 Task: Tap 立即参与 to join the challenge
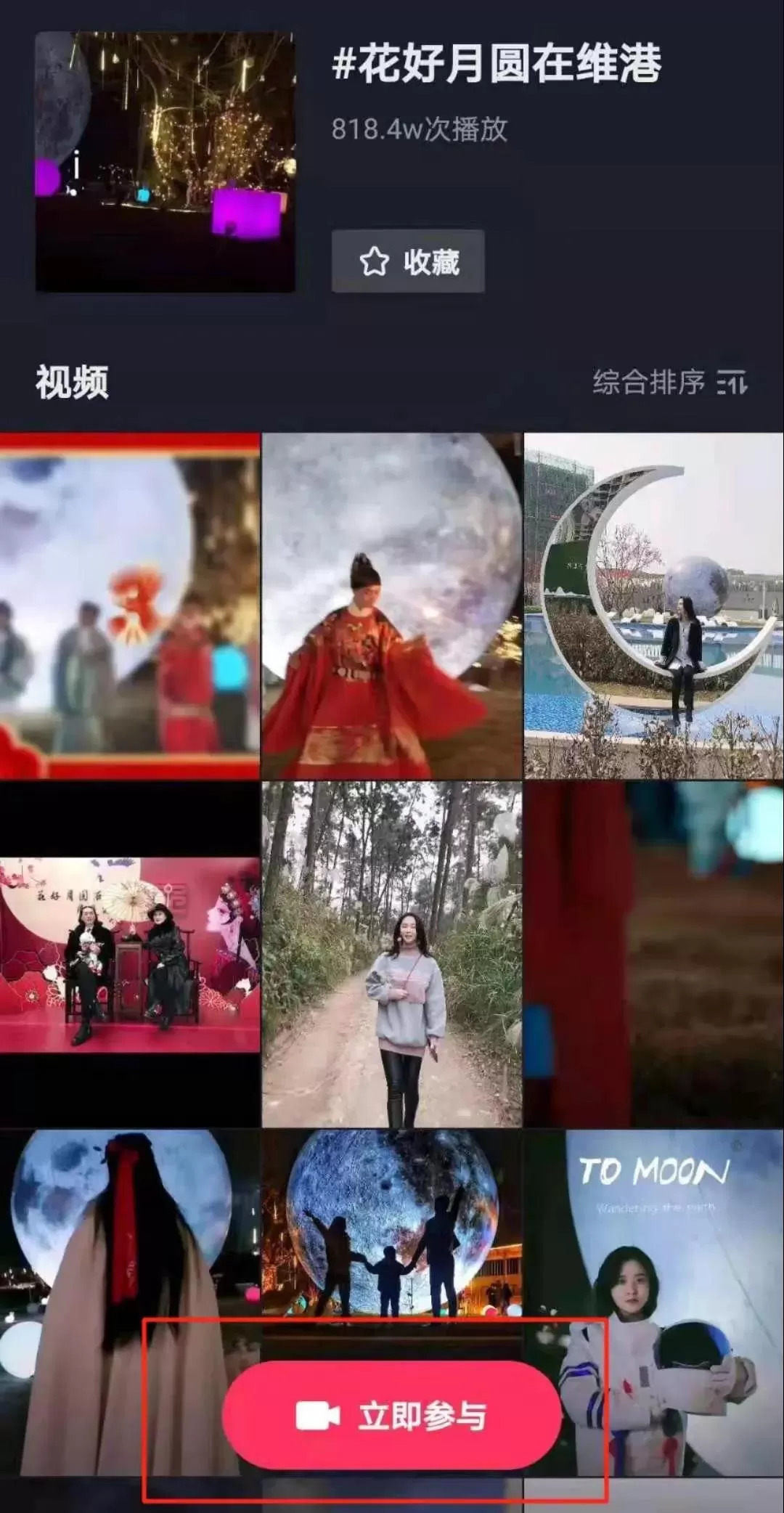click(392, 1415)
